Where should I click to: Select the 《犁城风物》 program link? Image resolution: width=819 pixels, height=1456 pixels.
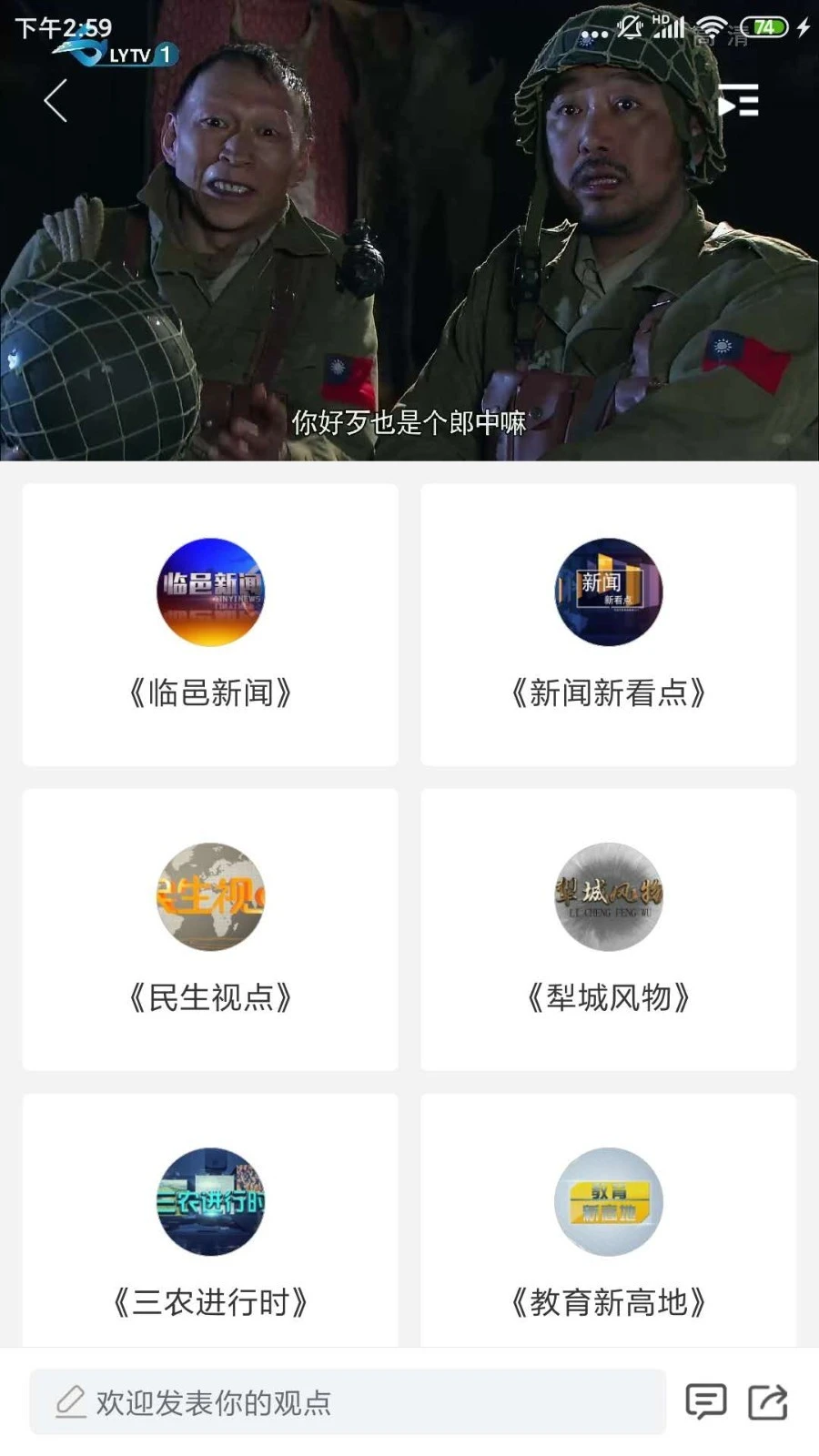pyautogui.click(x=608, y=996)
